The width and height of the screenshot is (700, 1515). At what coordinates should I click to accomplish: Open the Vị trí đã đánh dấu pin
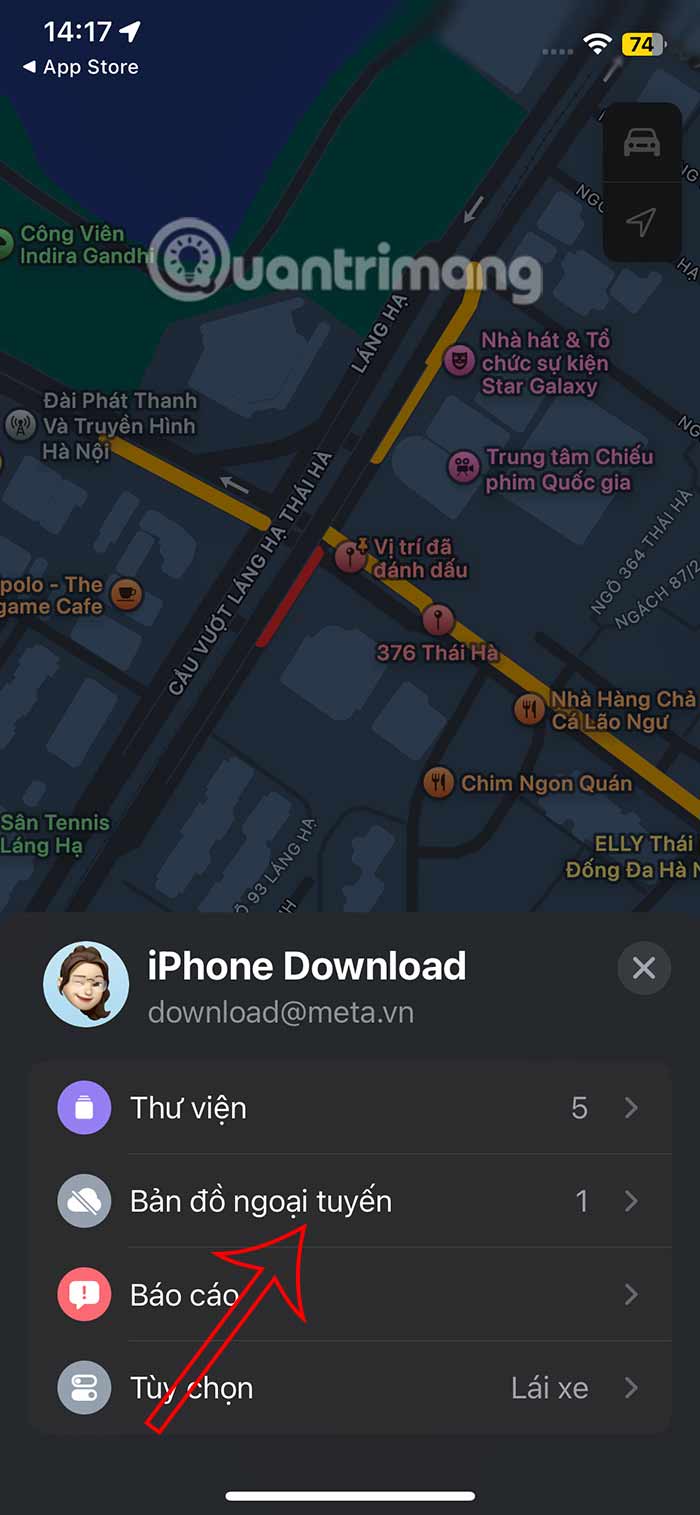pos(351,555)
